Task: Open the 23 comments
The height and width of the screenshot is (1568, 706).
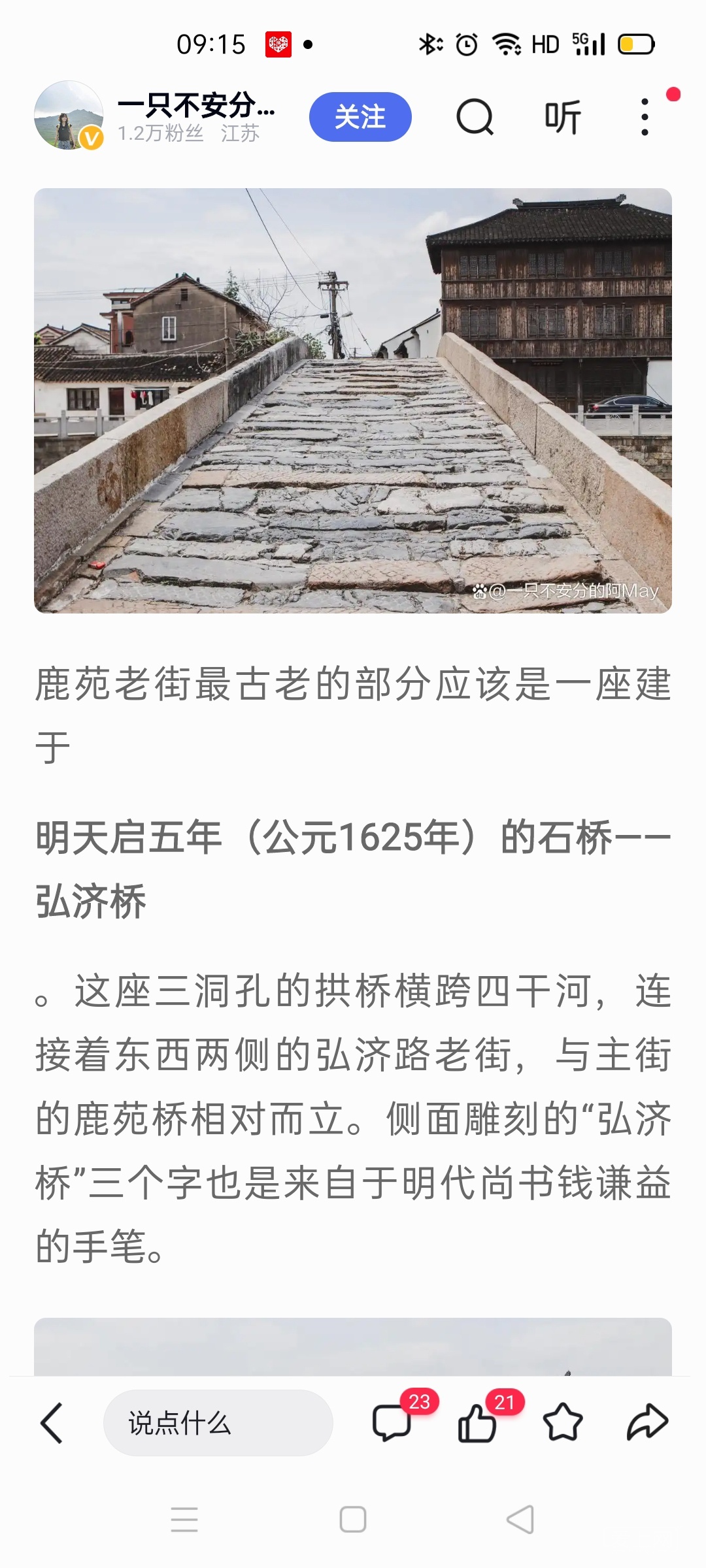Action: pyautogui.click(x=392, y=1422)
